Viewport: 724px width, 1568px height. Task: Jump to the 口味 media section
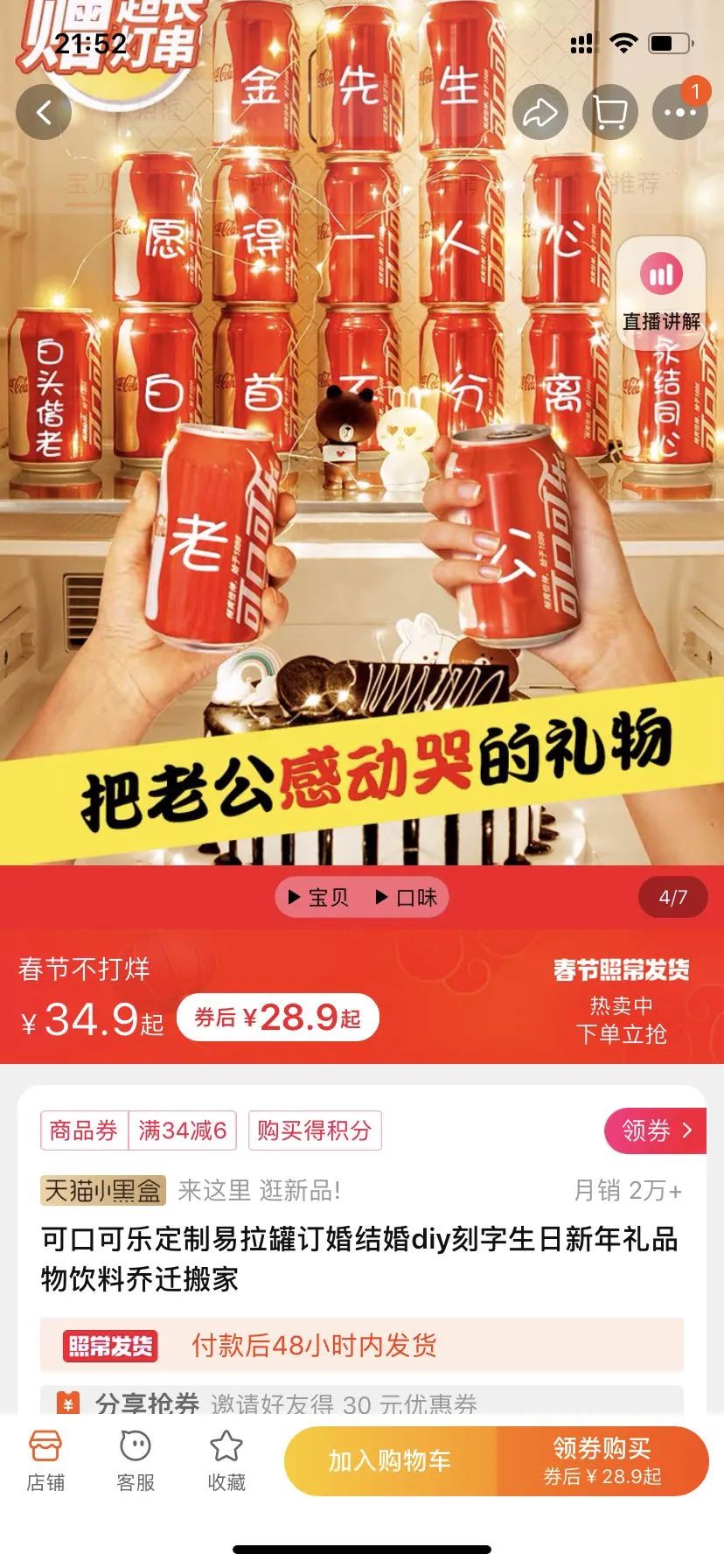407,898
